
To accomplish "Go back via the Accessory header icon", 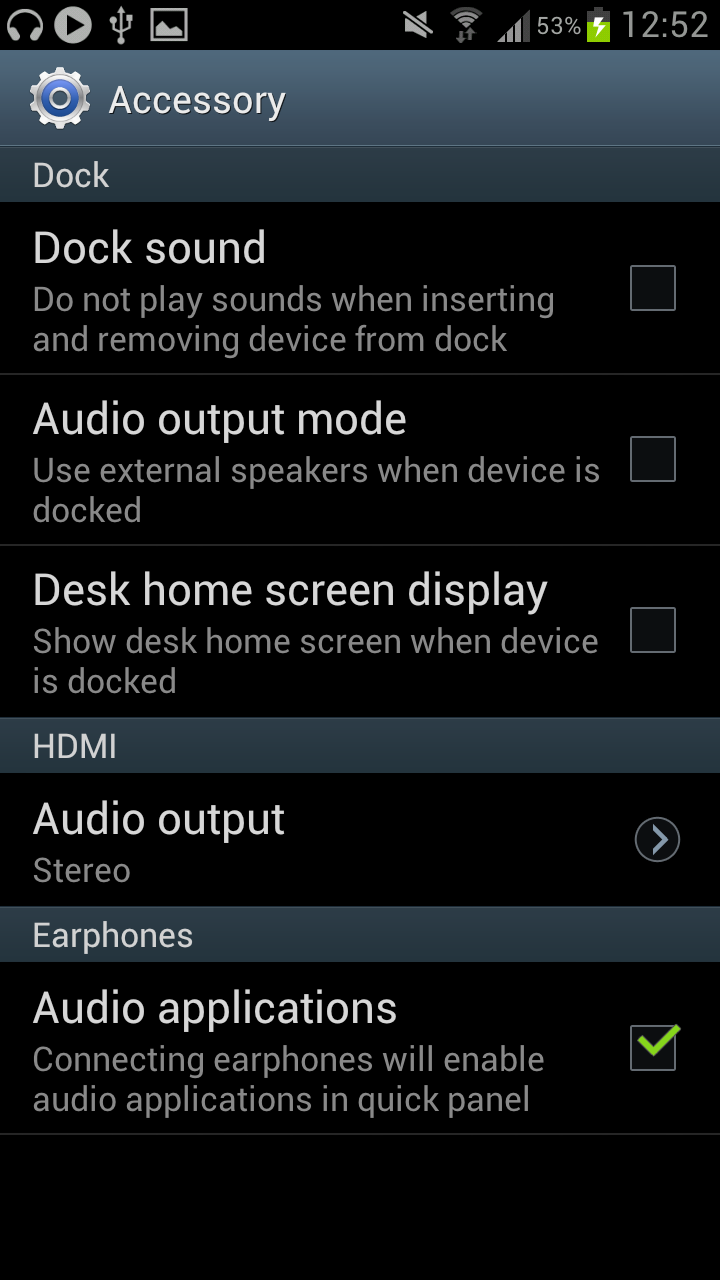I will (x=60, y=98).
